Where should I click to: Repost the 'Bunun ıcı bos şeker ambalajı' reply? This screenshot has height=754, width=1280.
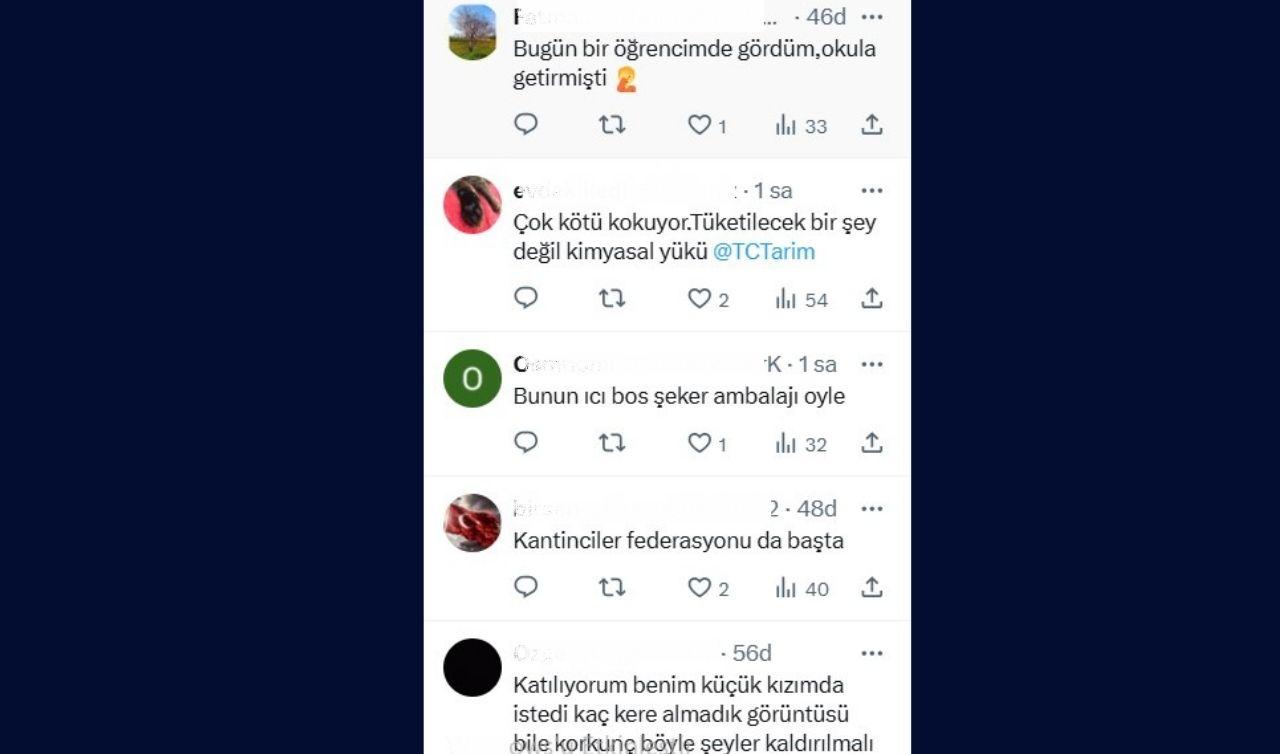(612, 443)
